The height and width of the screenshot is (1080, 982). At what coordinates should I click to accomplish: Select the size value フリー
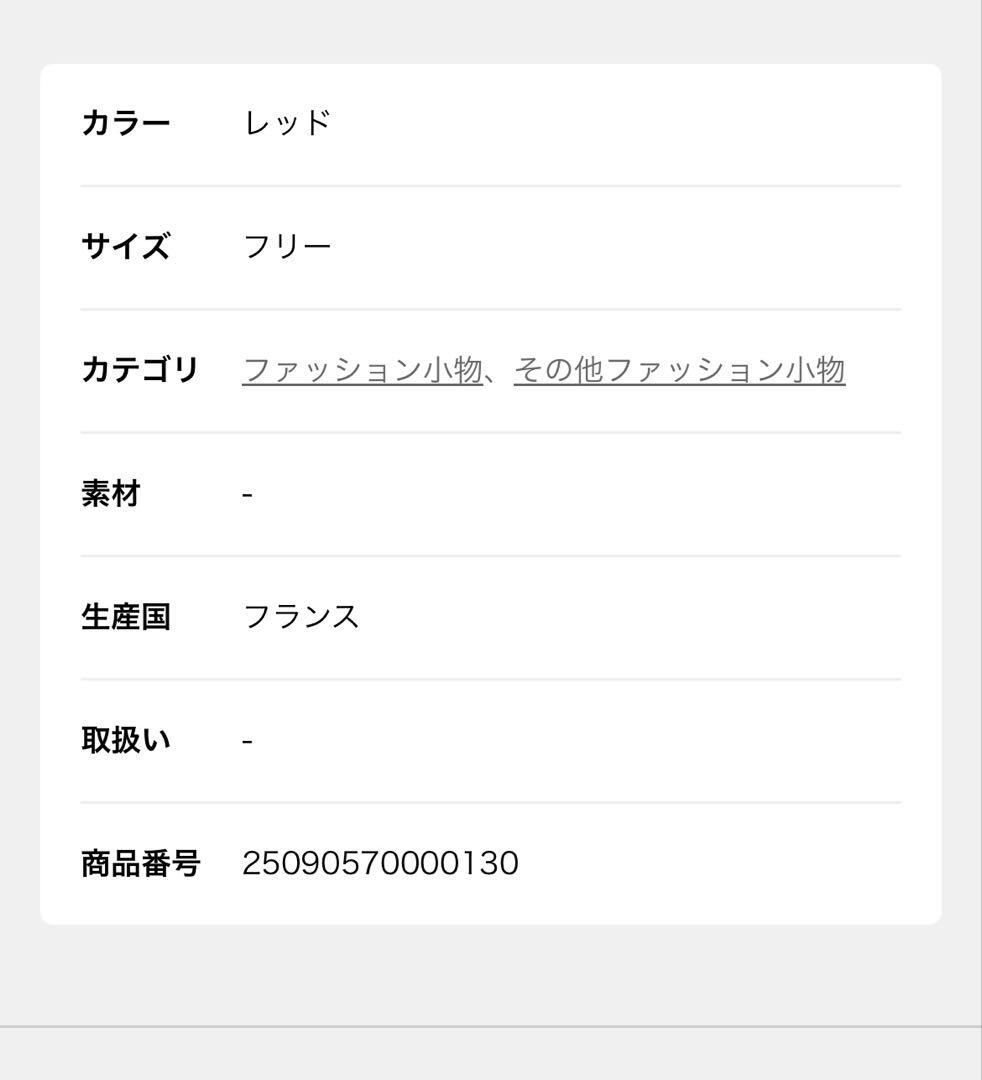click(x=286, y=244)
